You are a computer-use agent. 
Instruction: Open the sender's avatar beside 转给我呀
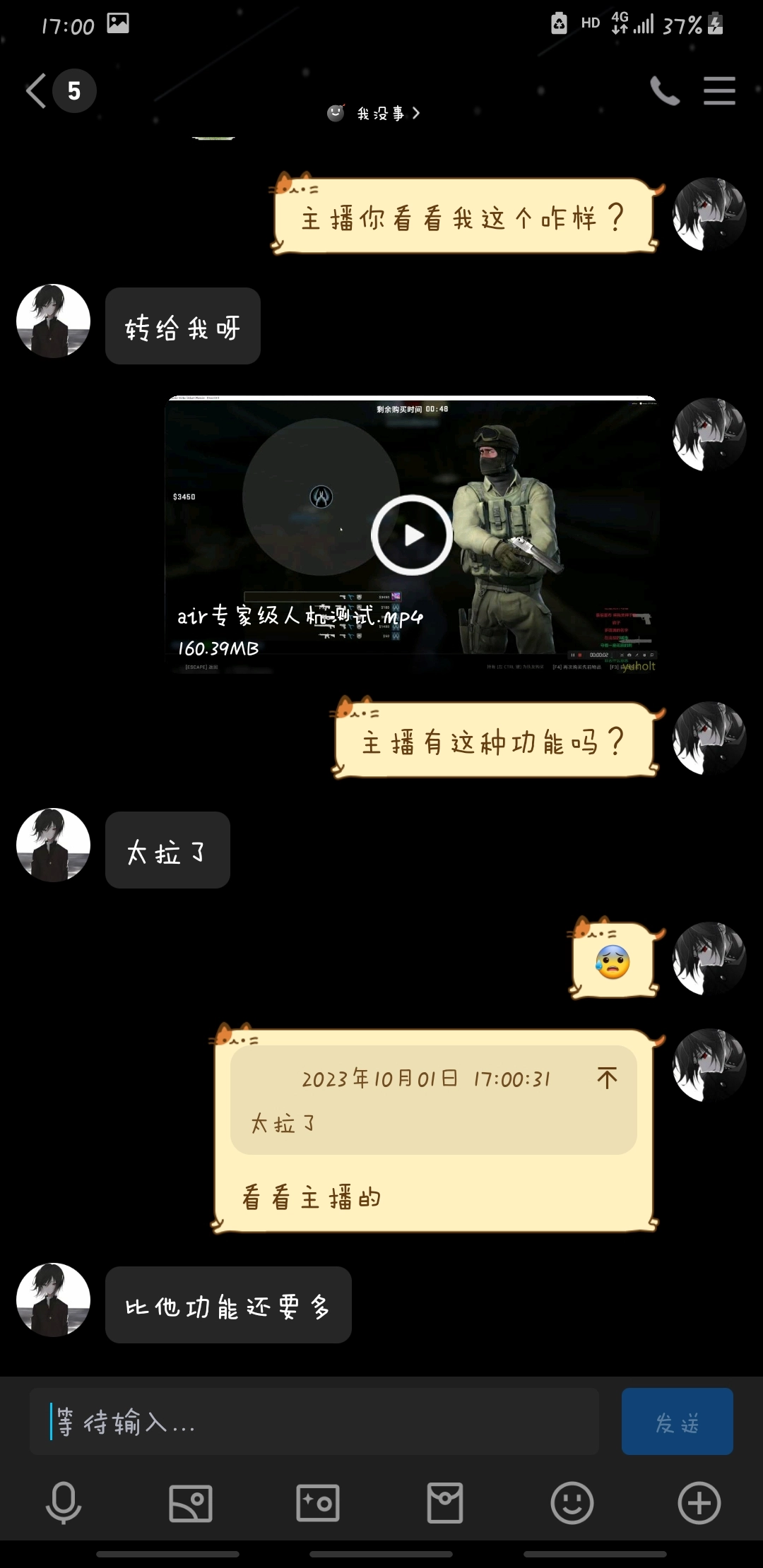point(54,321)
